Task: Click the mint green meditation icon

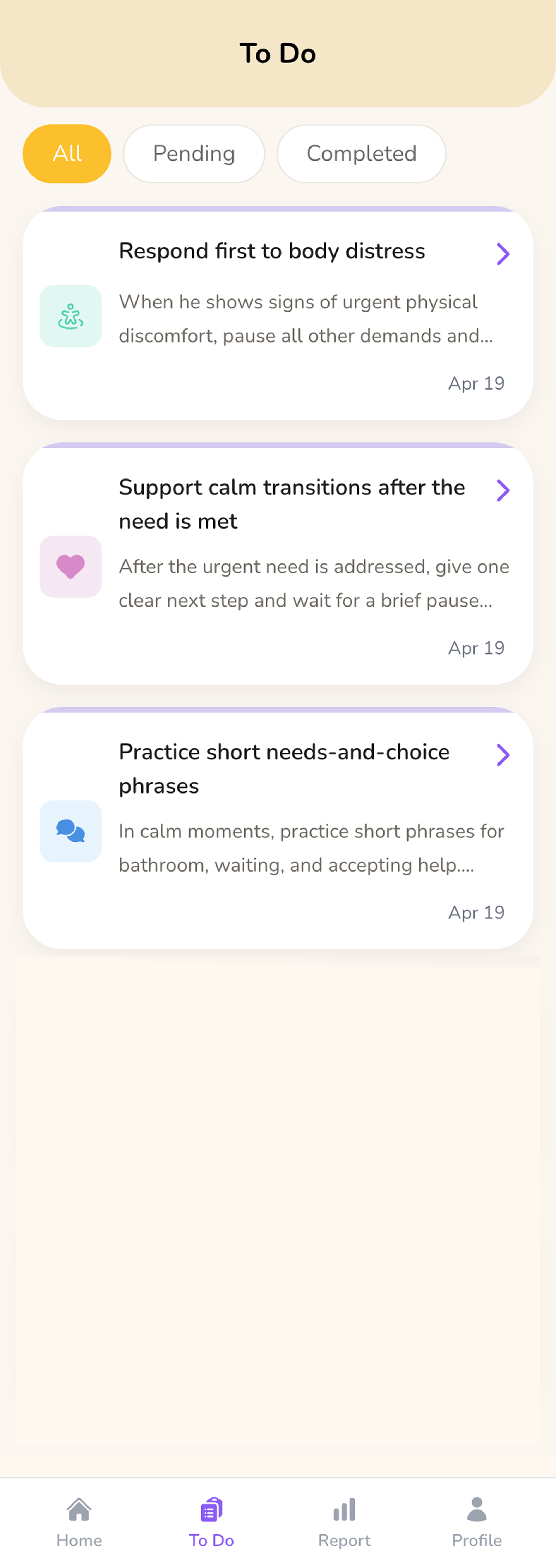Action: [x=71, y=316]
